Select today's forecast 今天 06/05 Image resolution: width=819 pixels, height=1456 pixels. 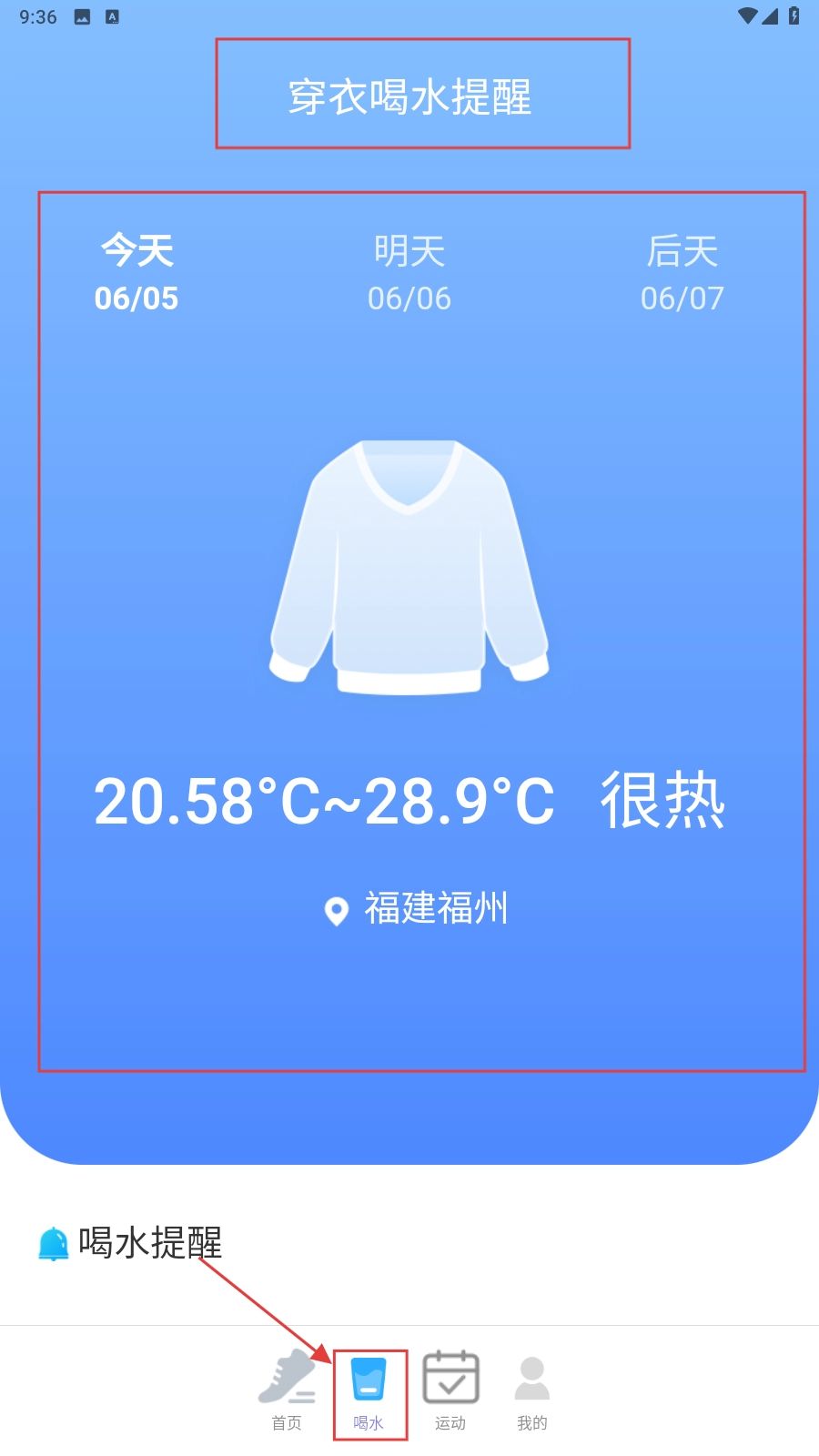click(x=136, y=273)
